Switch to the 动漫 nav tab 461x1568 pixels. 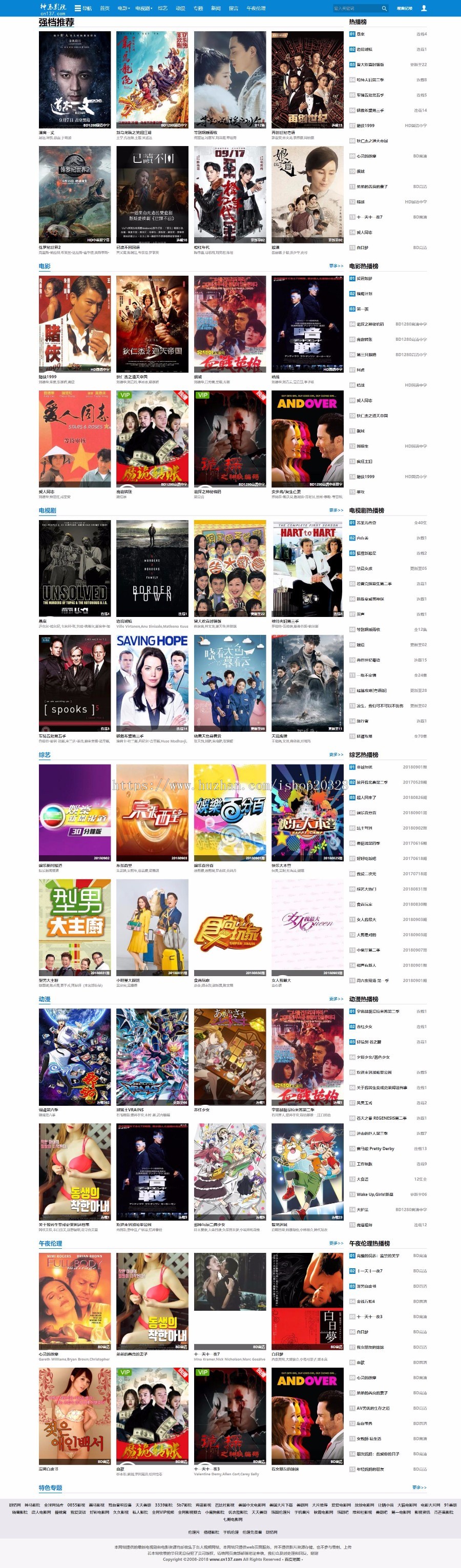(180, 9)
